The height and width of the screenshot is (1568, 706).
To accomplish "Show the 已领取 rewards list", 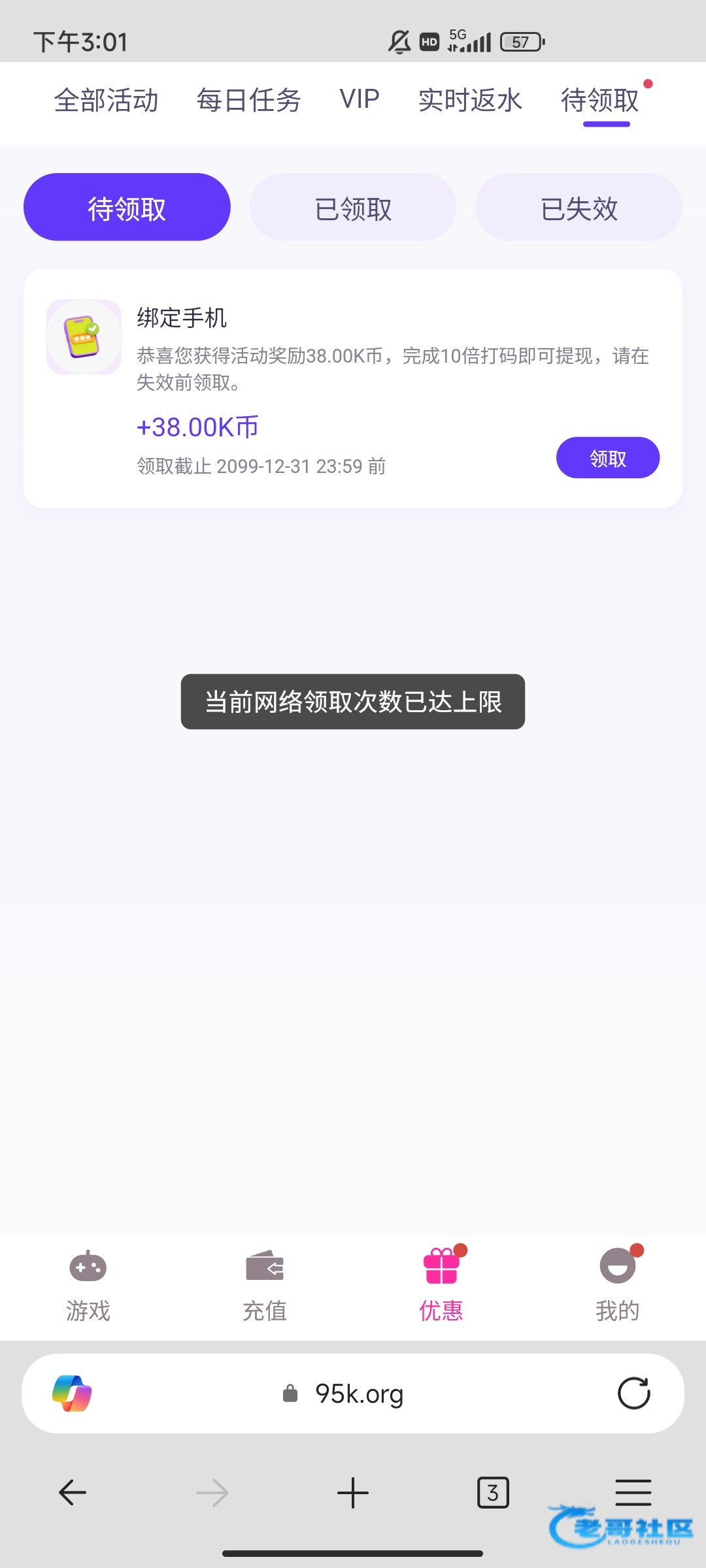I will (x=353, y=207).
